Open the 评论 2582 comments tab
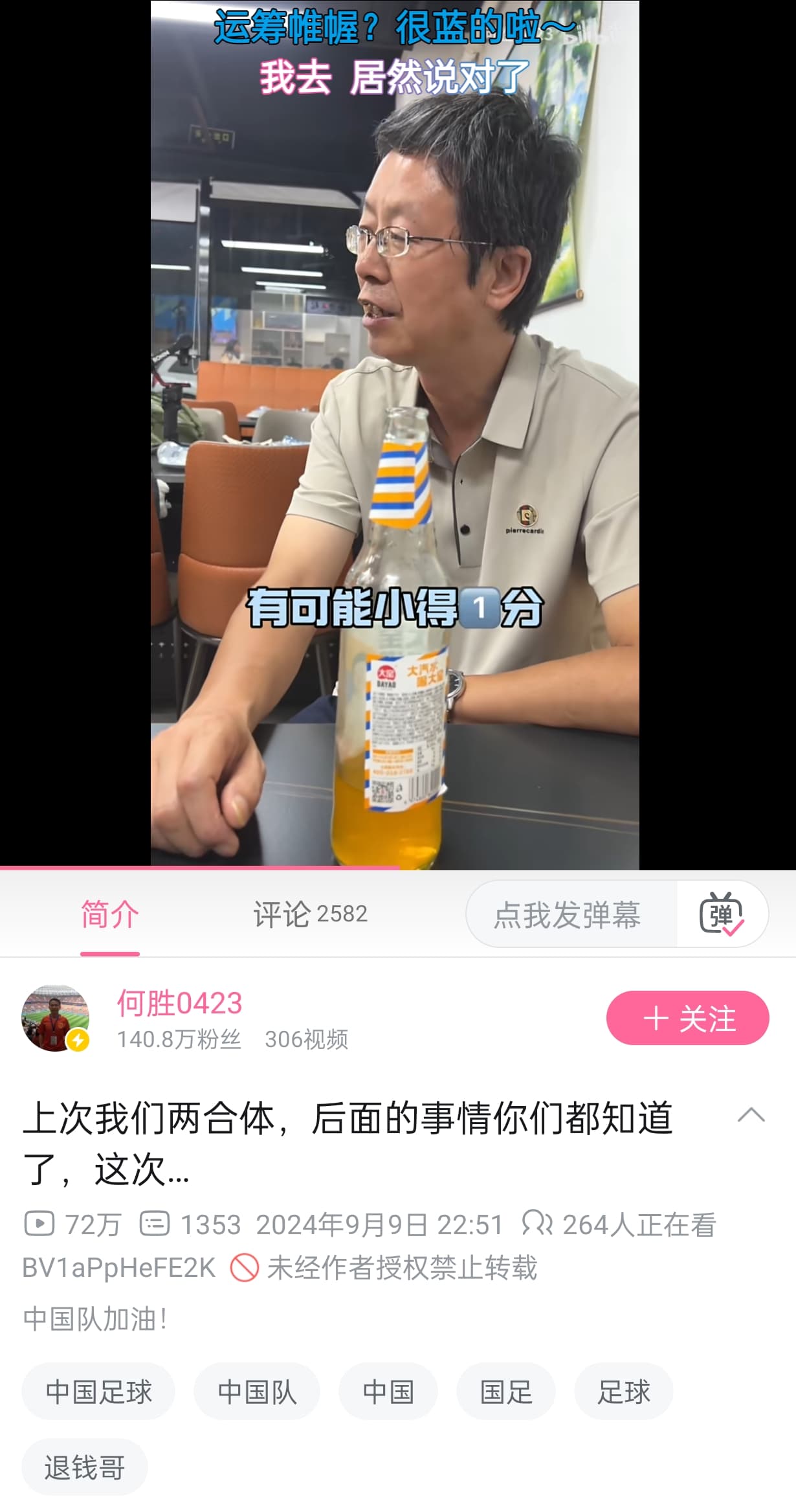 pos(310,914)
